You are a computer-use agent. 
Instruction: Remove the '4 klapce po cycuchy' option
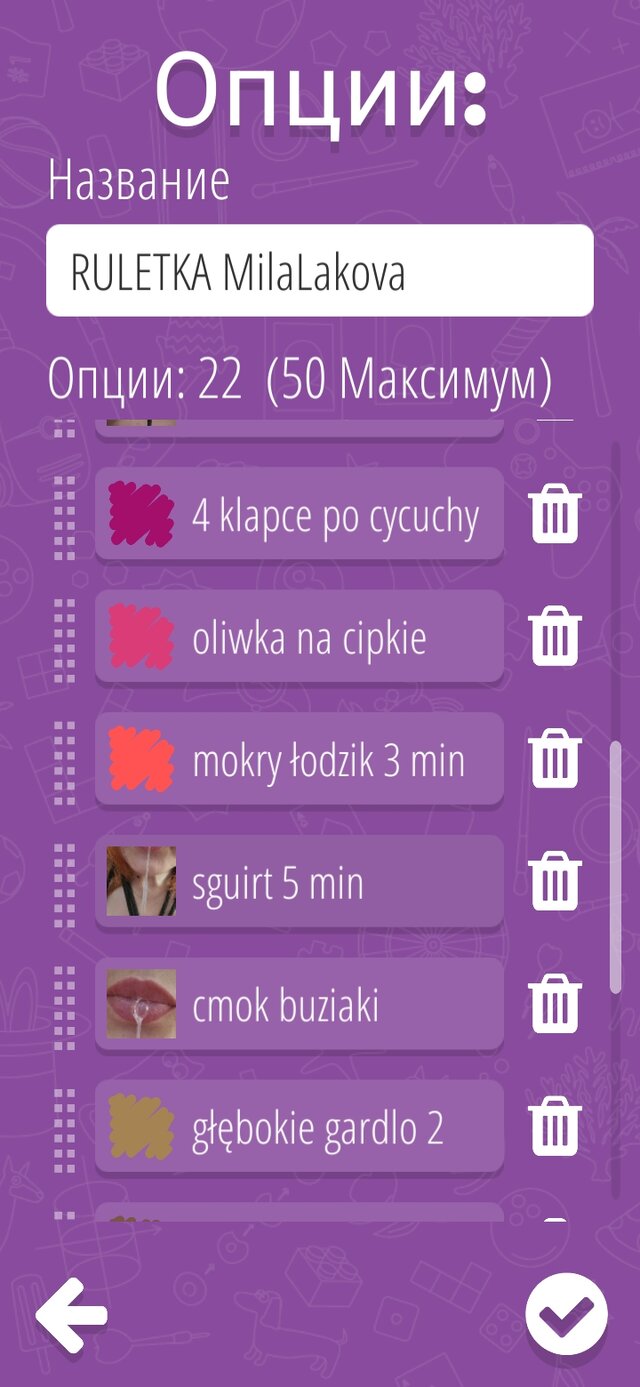pyautogui.click(x=555, y=515)
